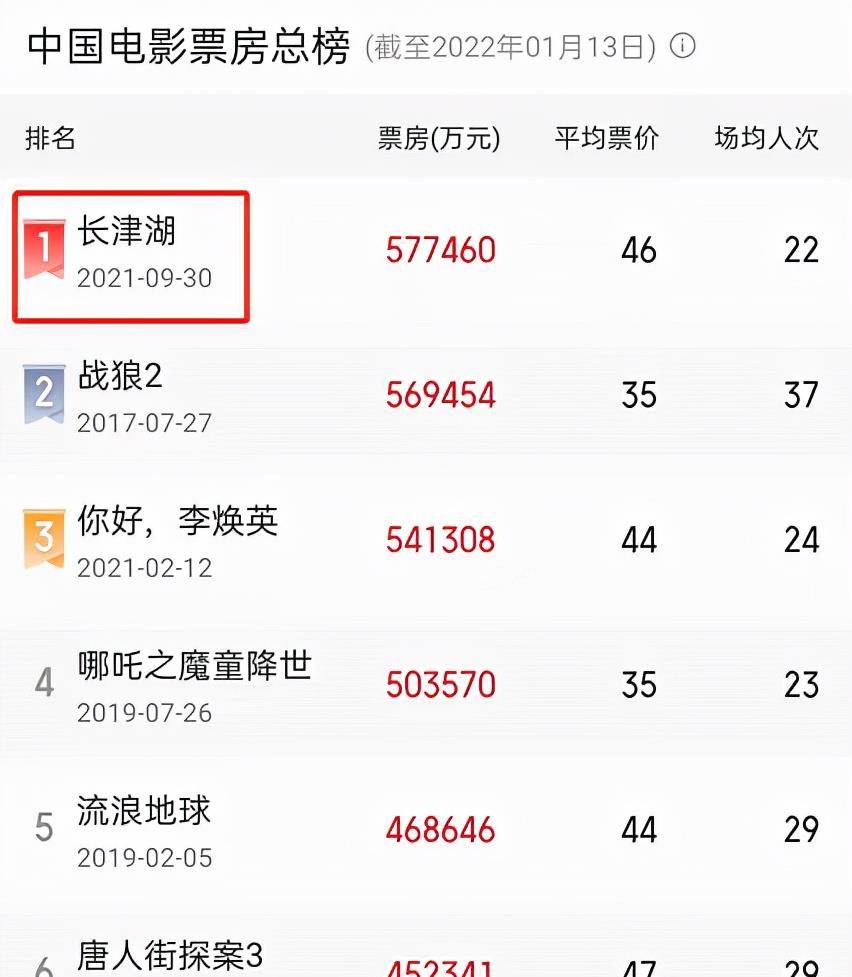Click the box office figure 577460

pyautogui.click(x=441, y=251)
